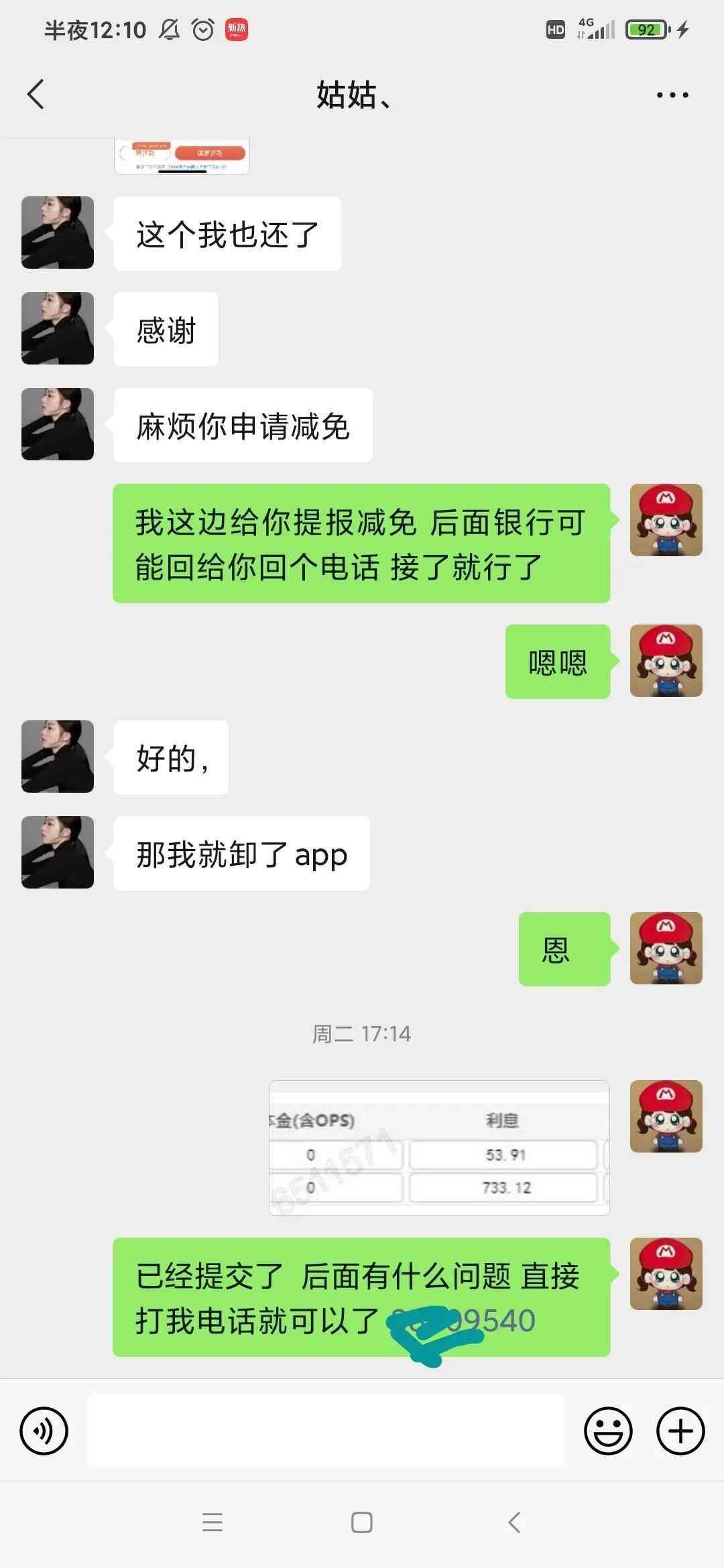Open the partly visible image at top
This screenshot has height=1568, width=724.
click(182, 155)
